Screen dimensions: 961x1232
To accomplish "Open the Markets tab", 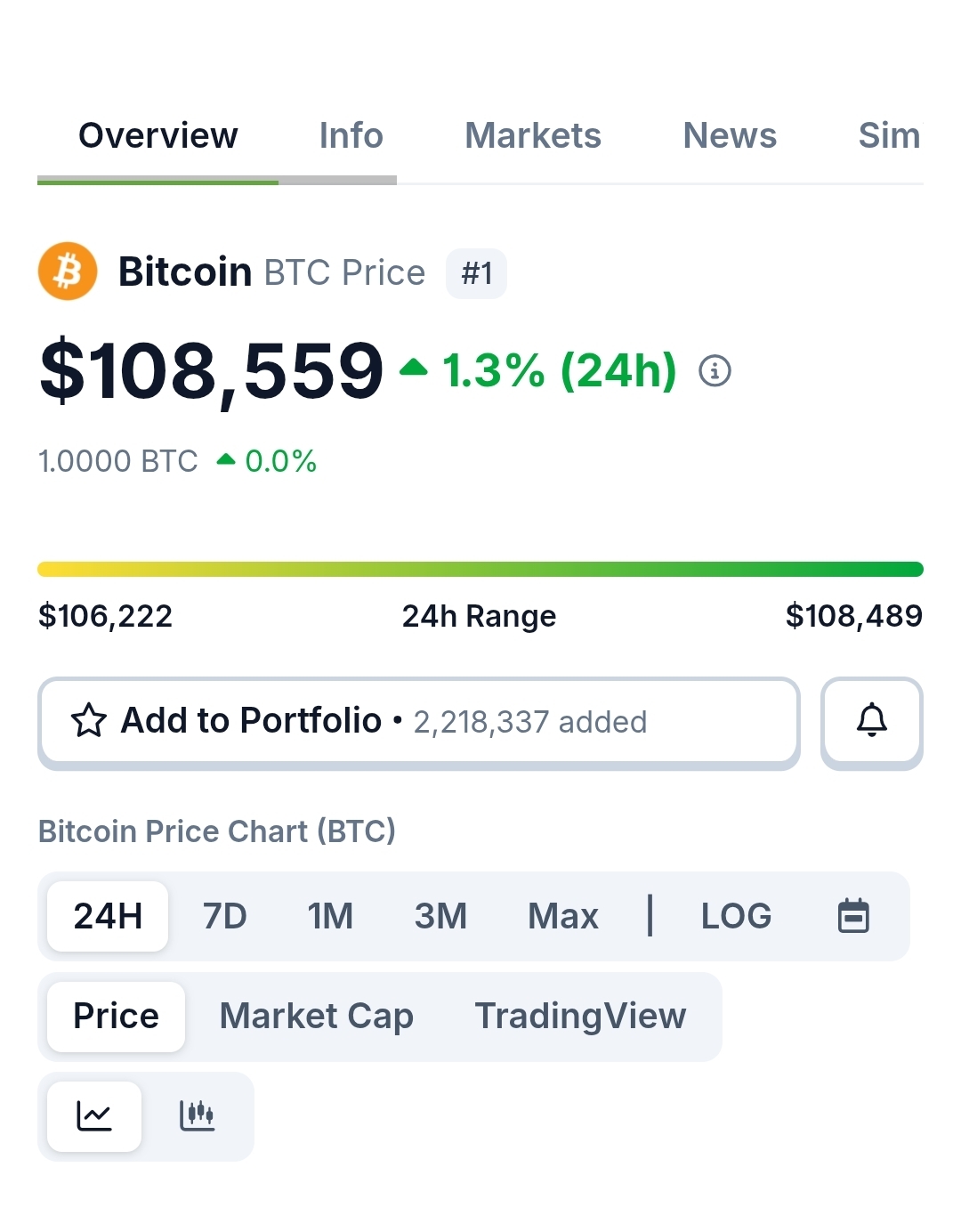I will [532, 136].
